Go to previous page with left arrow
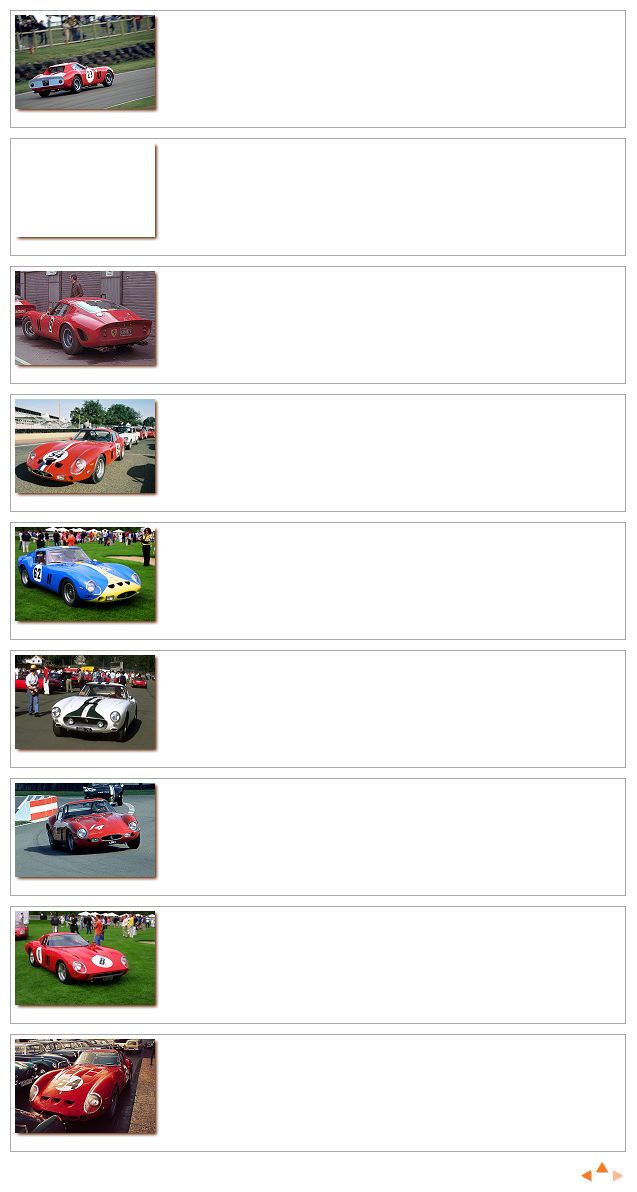637x1192 pixels. tap(586, 1176)
